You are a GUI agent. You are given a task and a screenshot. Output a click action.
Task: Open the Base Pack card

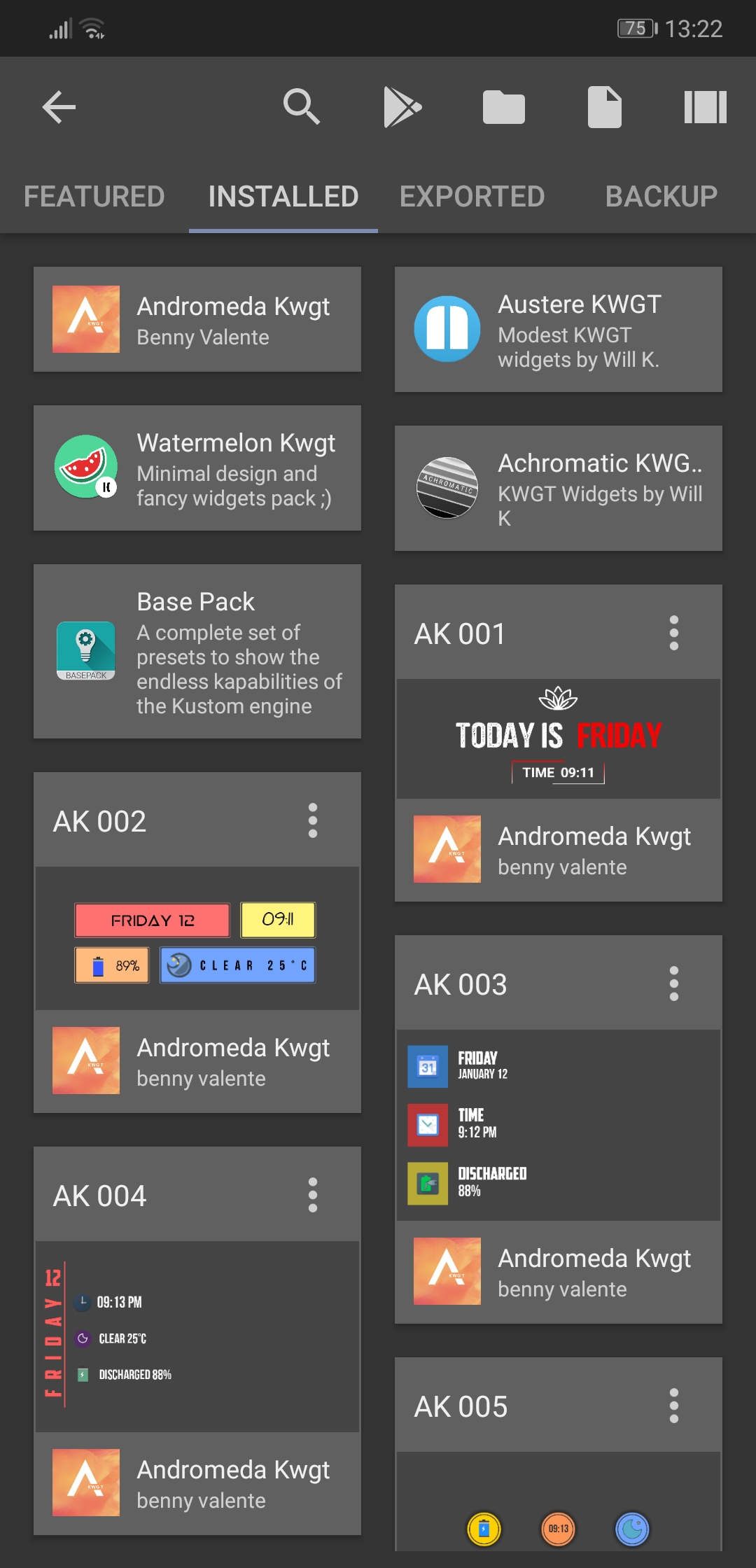[x=197, y=651]
